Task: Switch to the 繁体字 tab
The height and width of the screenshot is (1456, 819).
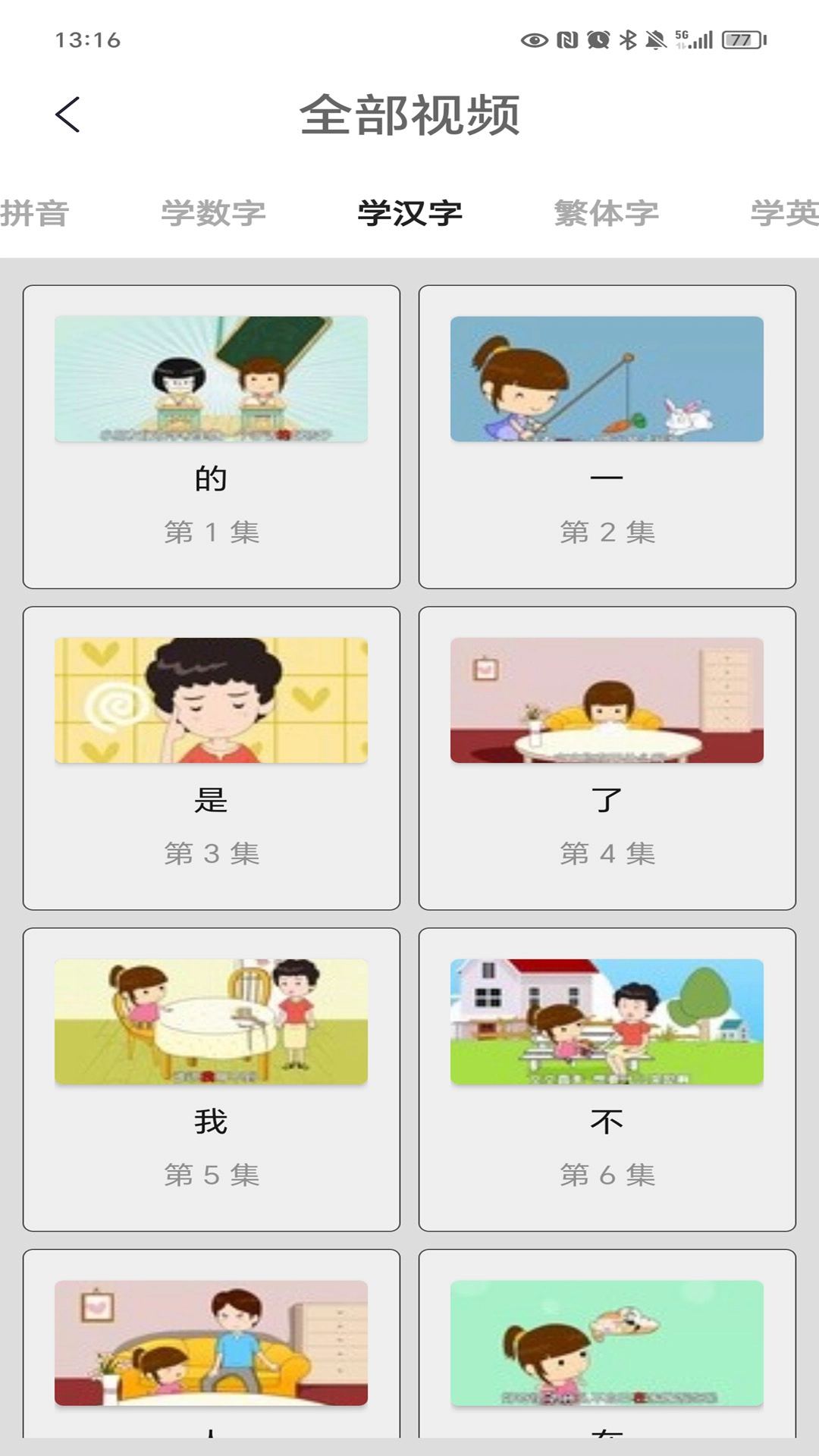Action: tap(604, 215)
